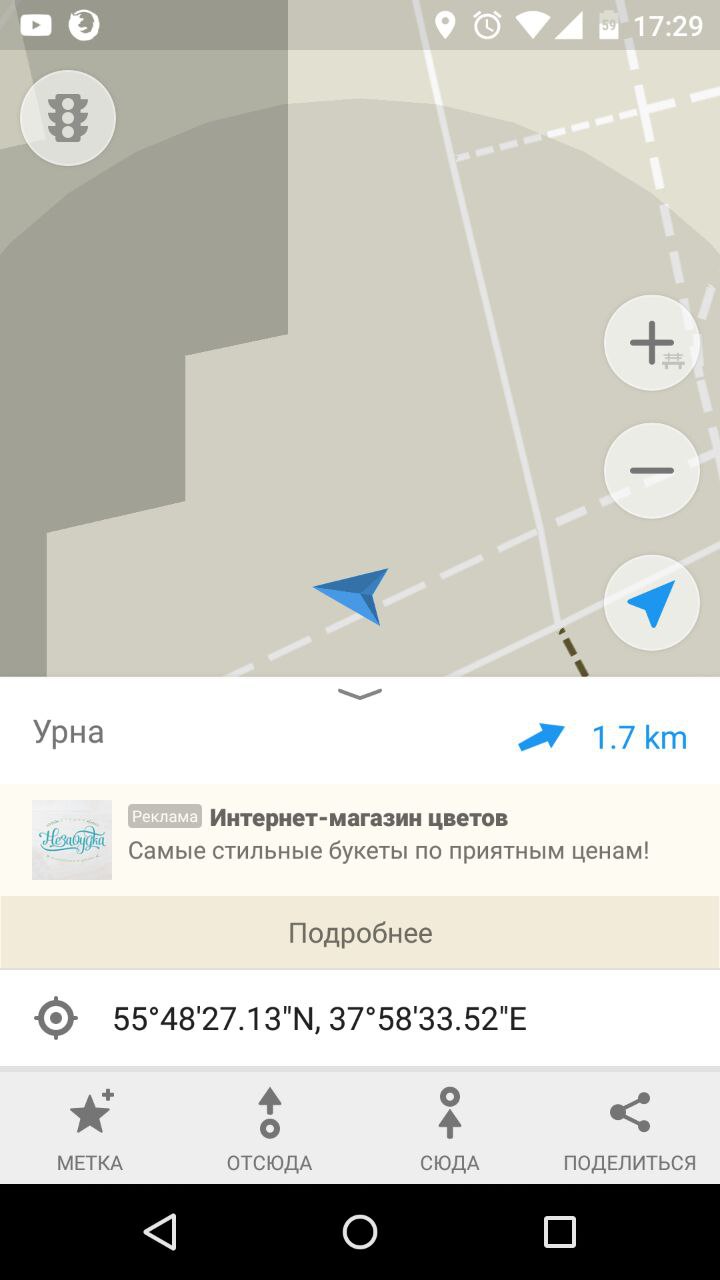Collapse the place card with the chevron
This screenshot has height=1280, width=720.
[x=360, y=693]
